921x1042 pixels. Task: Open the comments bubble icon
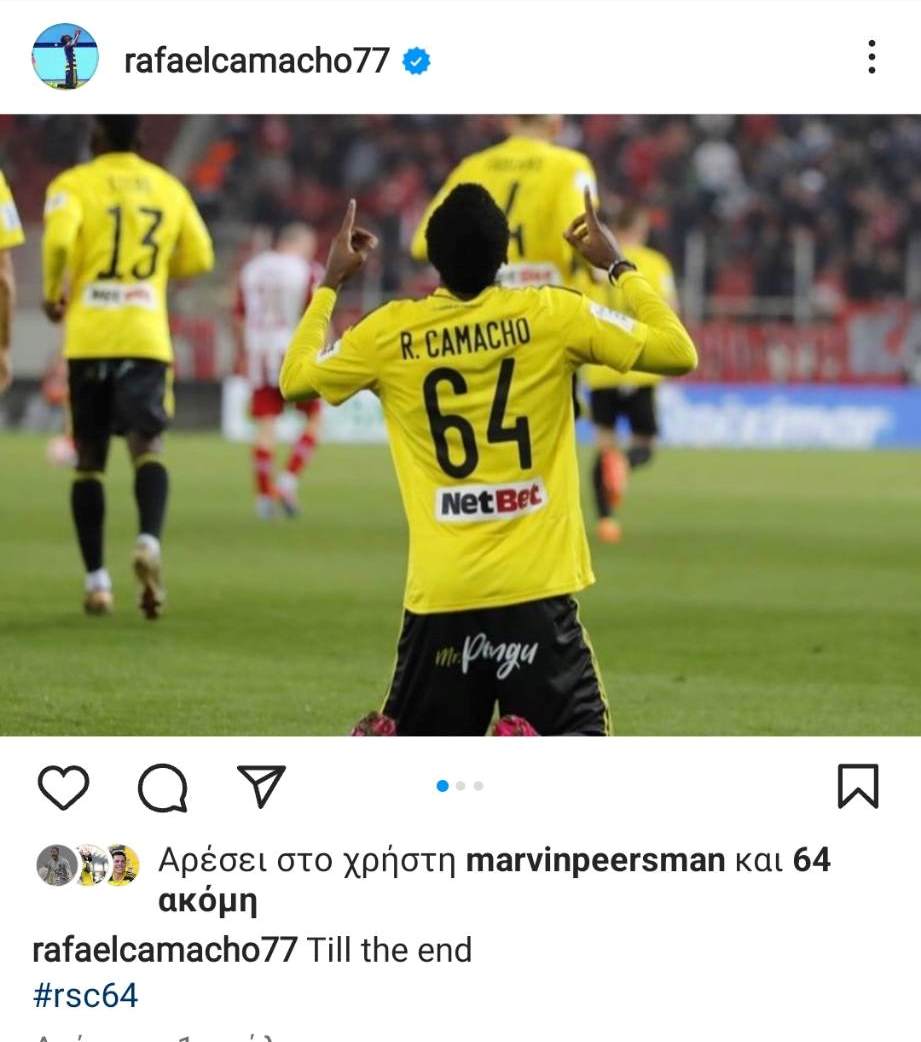click(x=162, y=788)
